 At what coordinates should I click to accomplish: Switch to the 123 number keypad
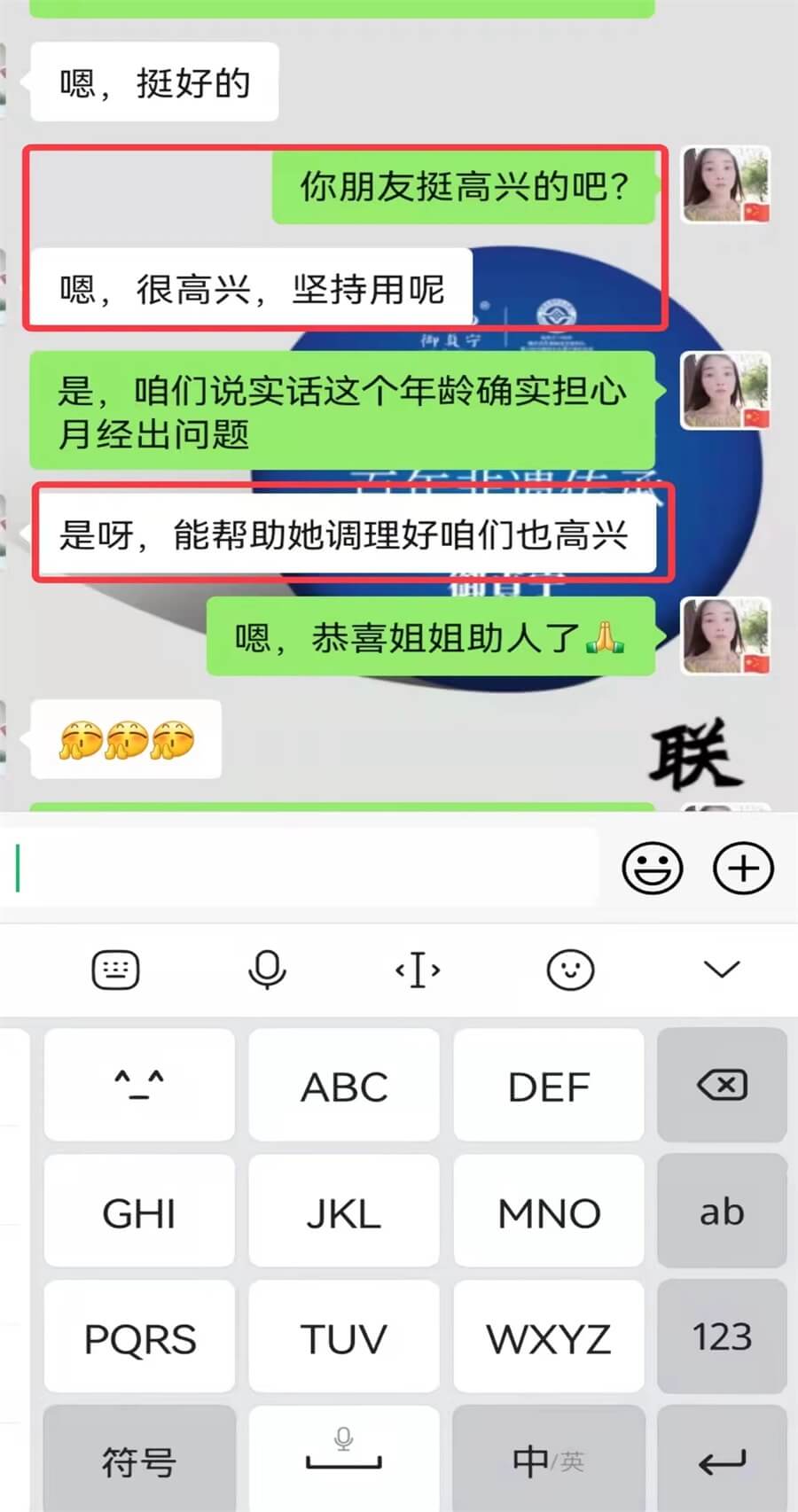click(x=722, y=1337)
